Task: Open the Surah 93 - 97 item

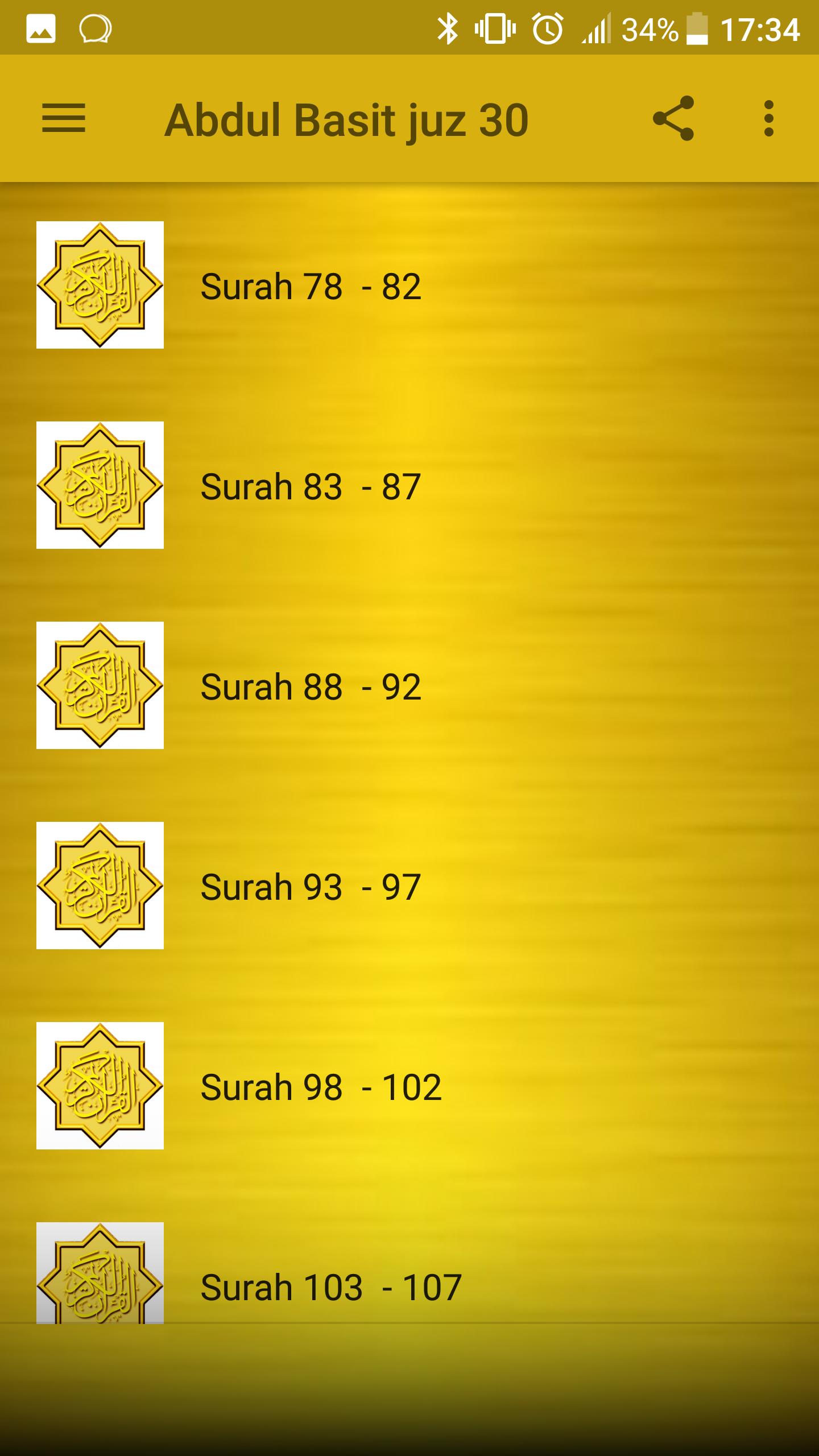Action: tap(310, 886)
